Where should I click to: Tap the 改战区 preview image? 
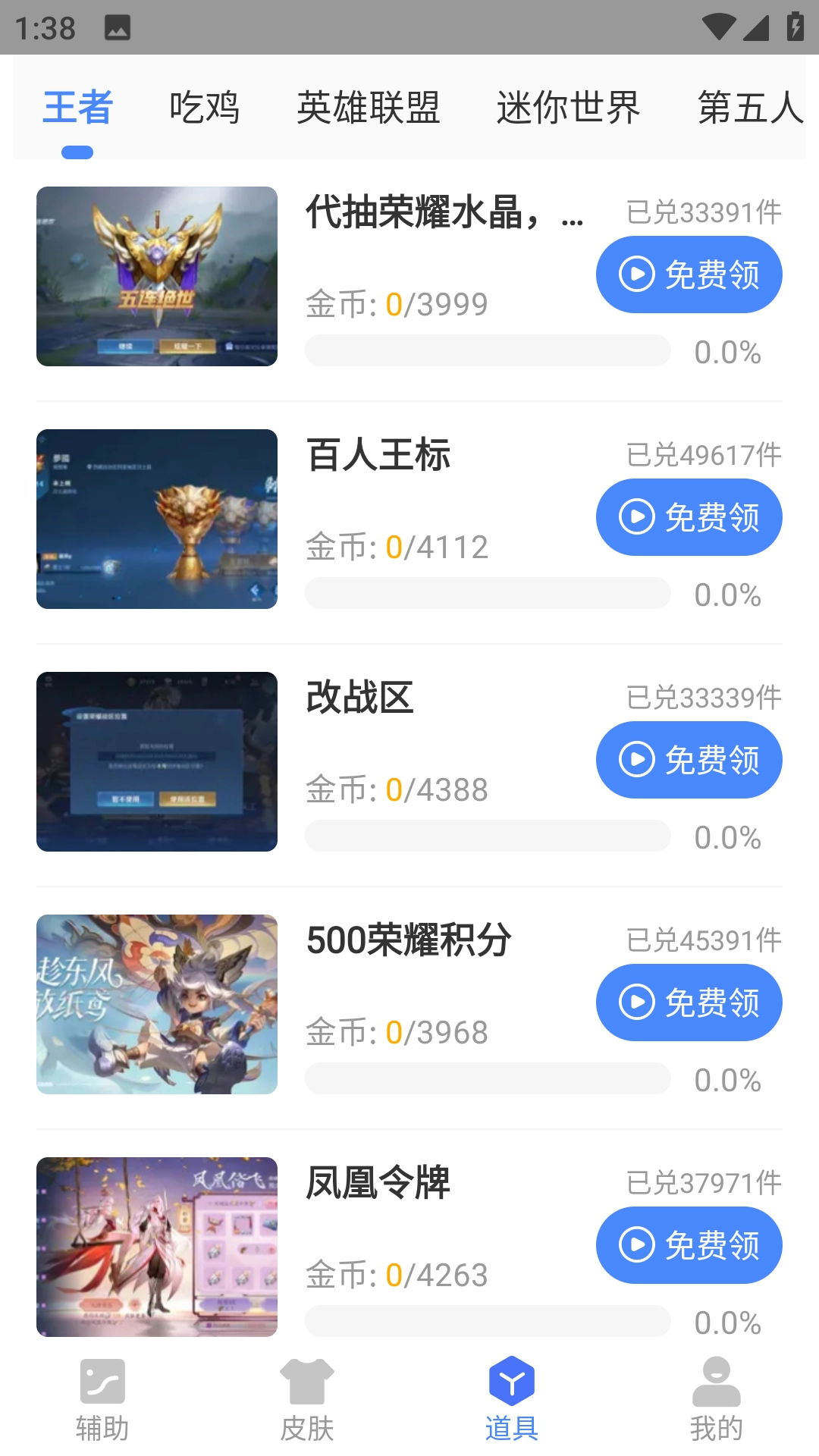(157, 762)
